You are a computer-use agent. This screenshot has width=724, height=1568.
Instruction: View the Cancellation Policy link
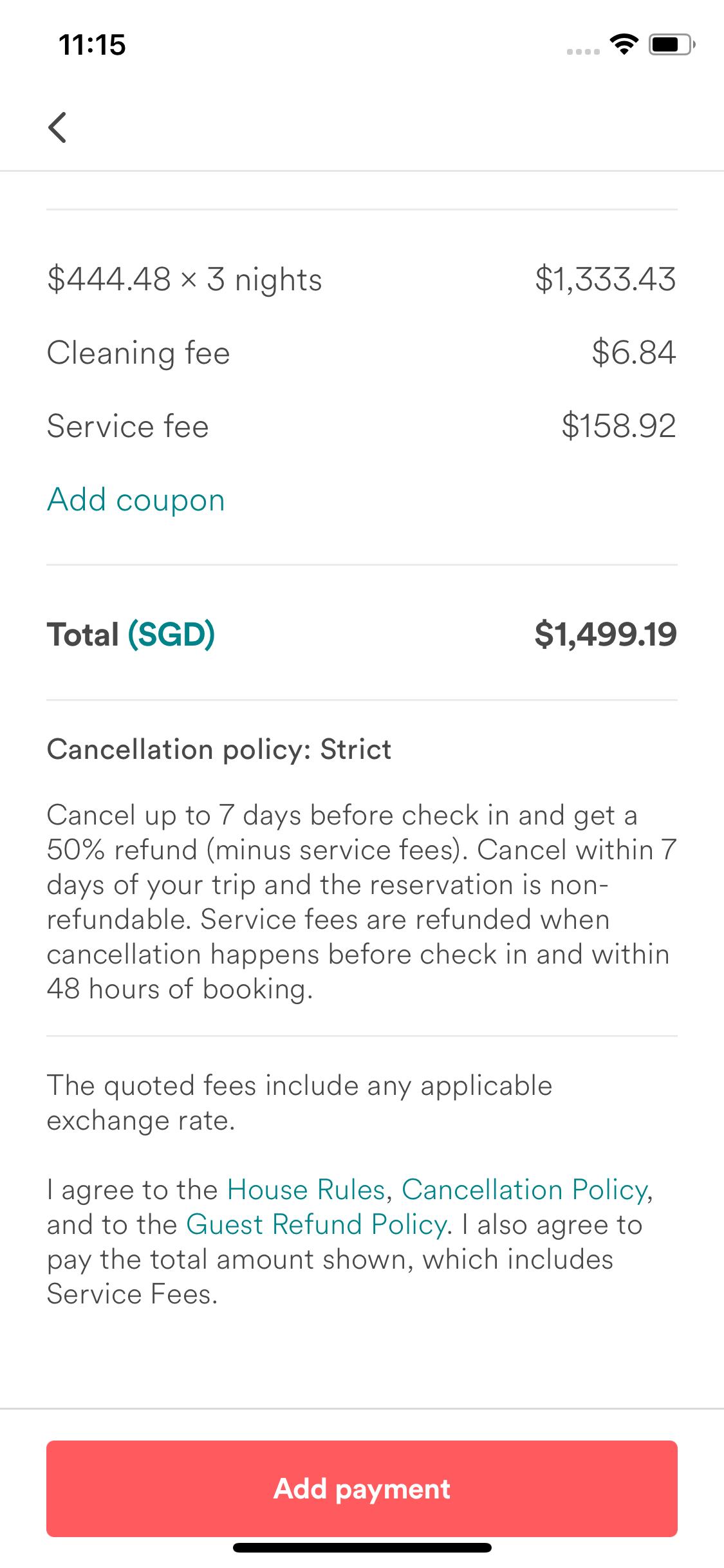(524, 1190)
